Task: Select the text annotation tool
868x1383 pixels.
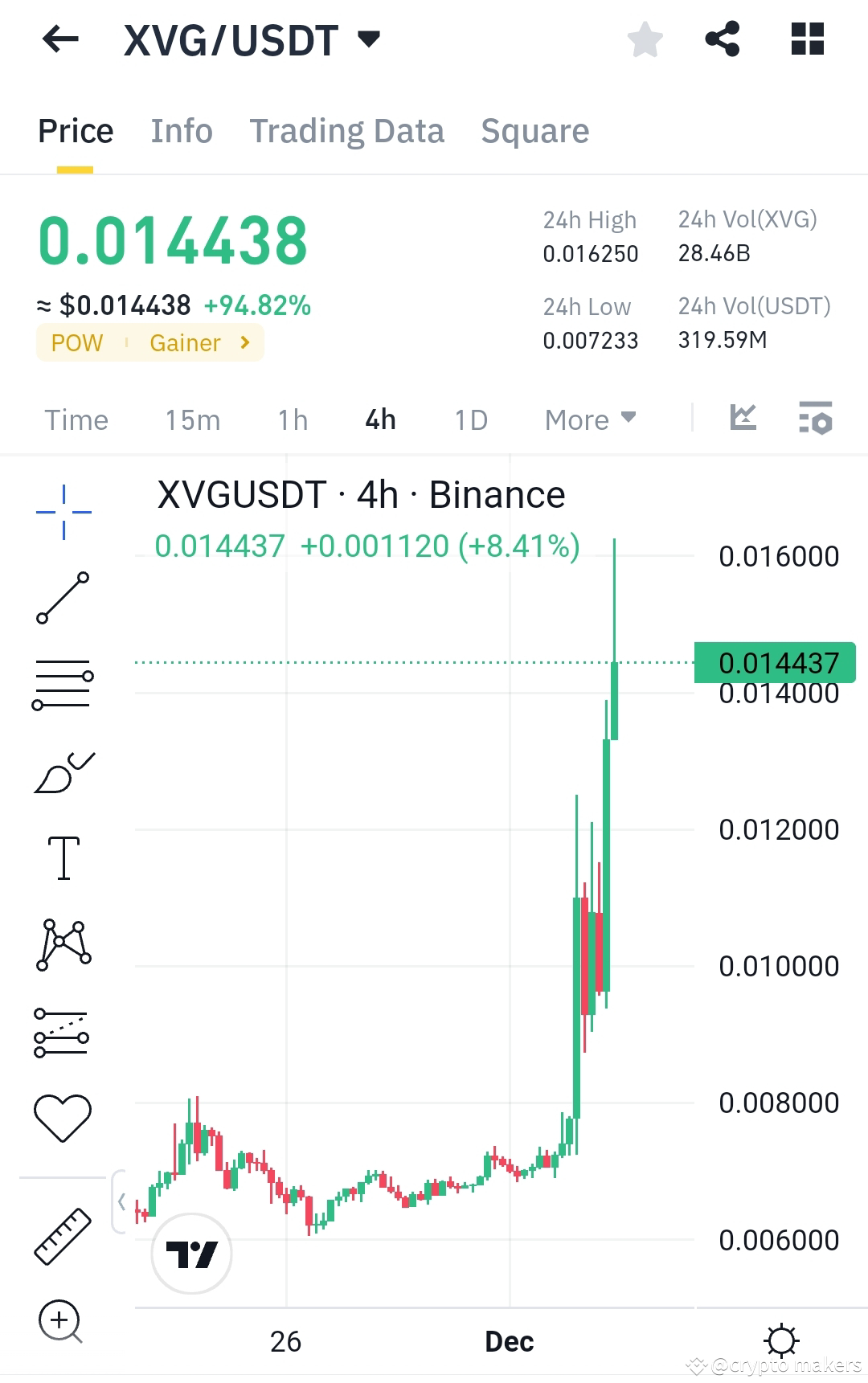Action: [62, 856]
